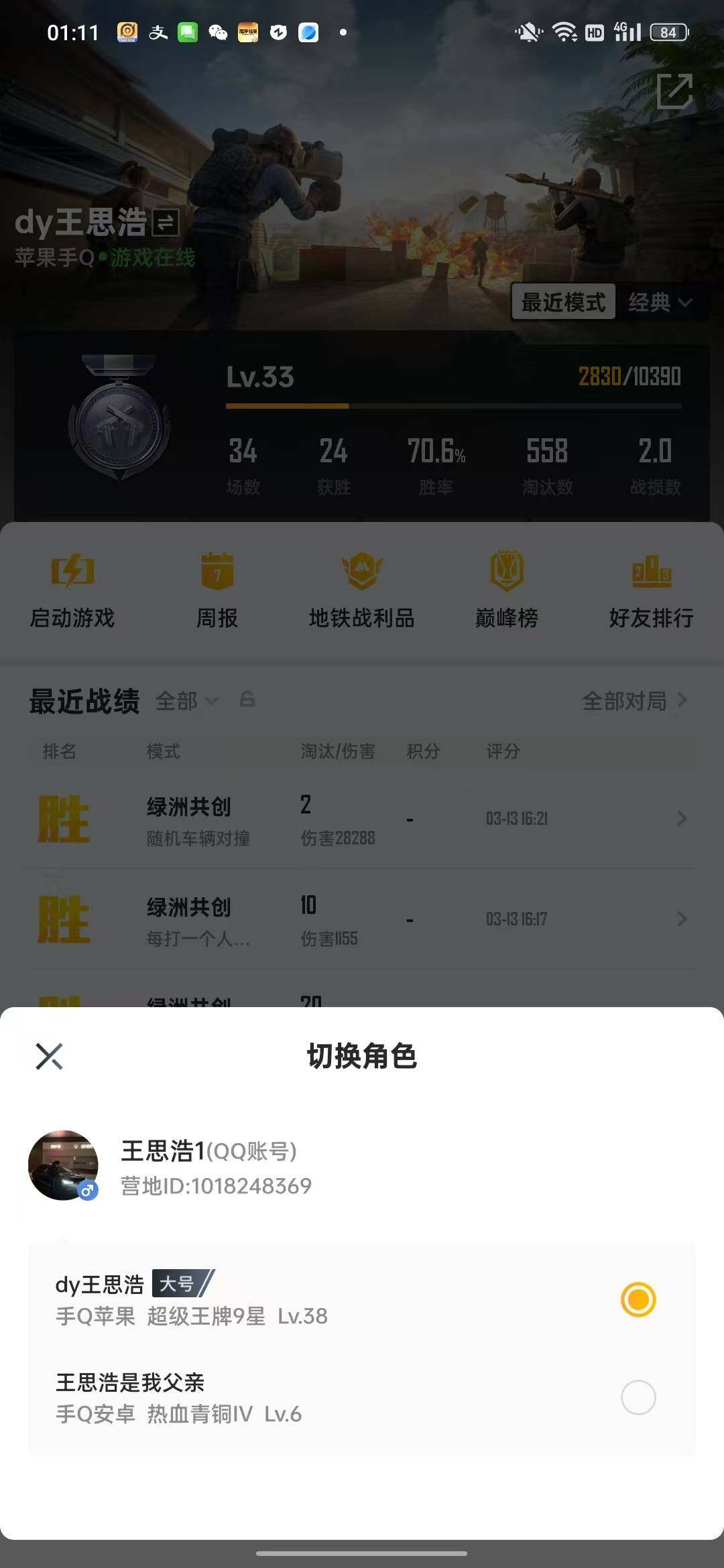The image size is (724, 1568).
Task: Tap the Lv.33 experience progress bar
Action: coord(456,405)
